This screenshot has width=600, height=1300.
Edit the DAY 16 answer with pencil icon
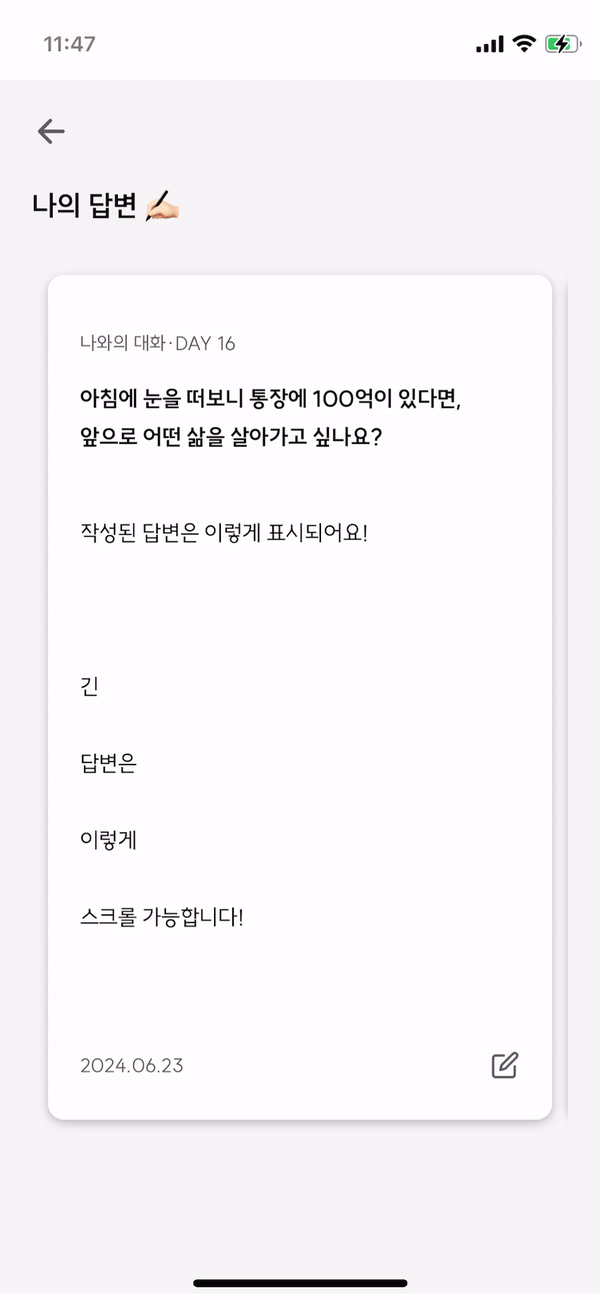point(505,1065)
